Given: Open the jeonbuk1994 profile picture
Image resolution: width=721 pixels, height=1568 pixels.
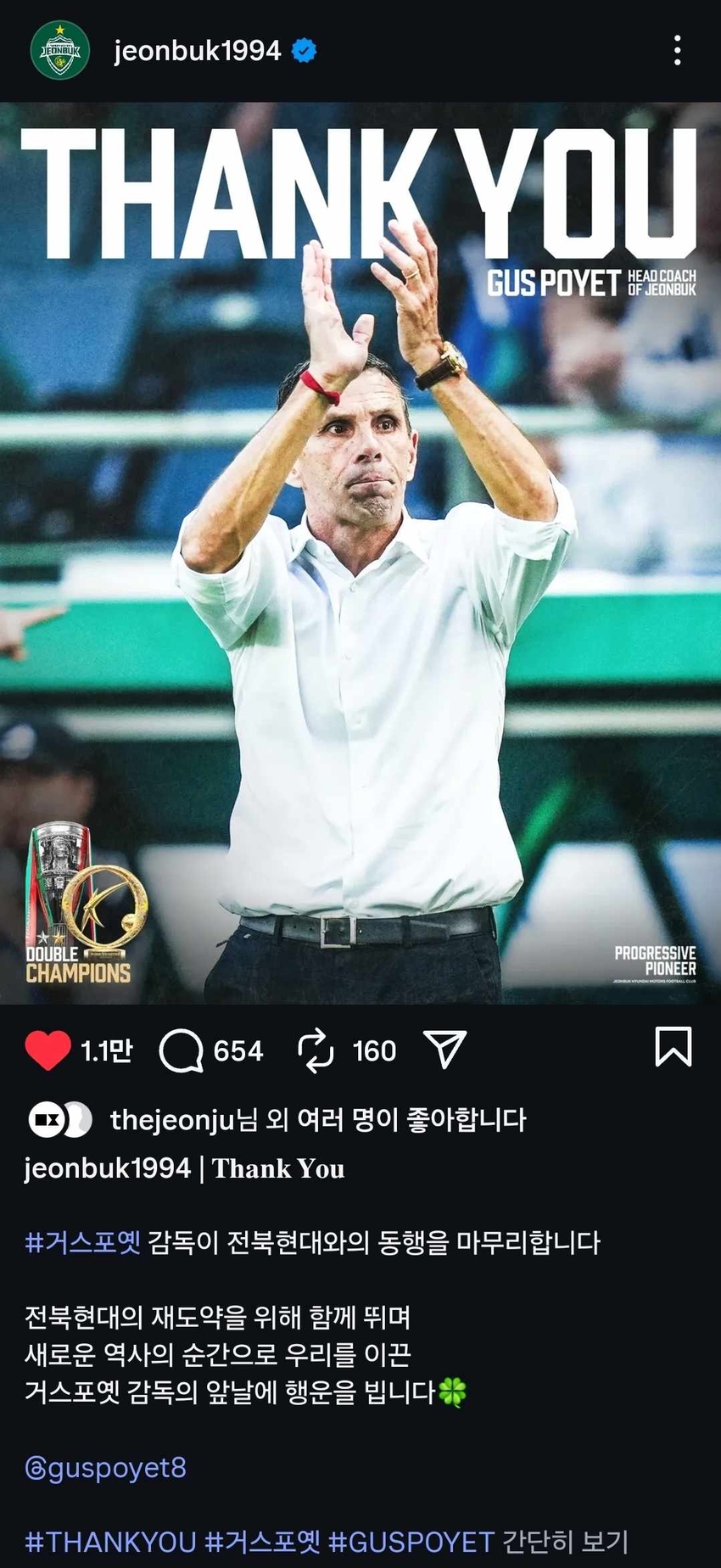Looking at the screenshot, I should click(59, 51).
